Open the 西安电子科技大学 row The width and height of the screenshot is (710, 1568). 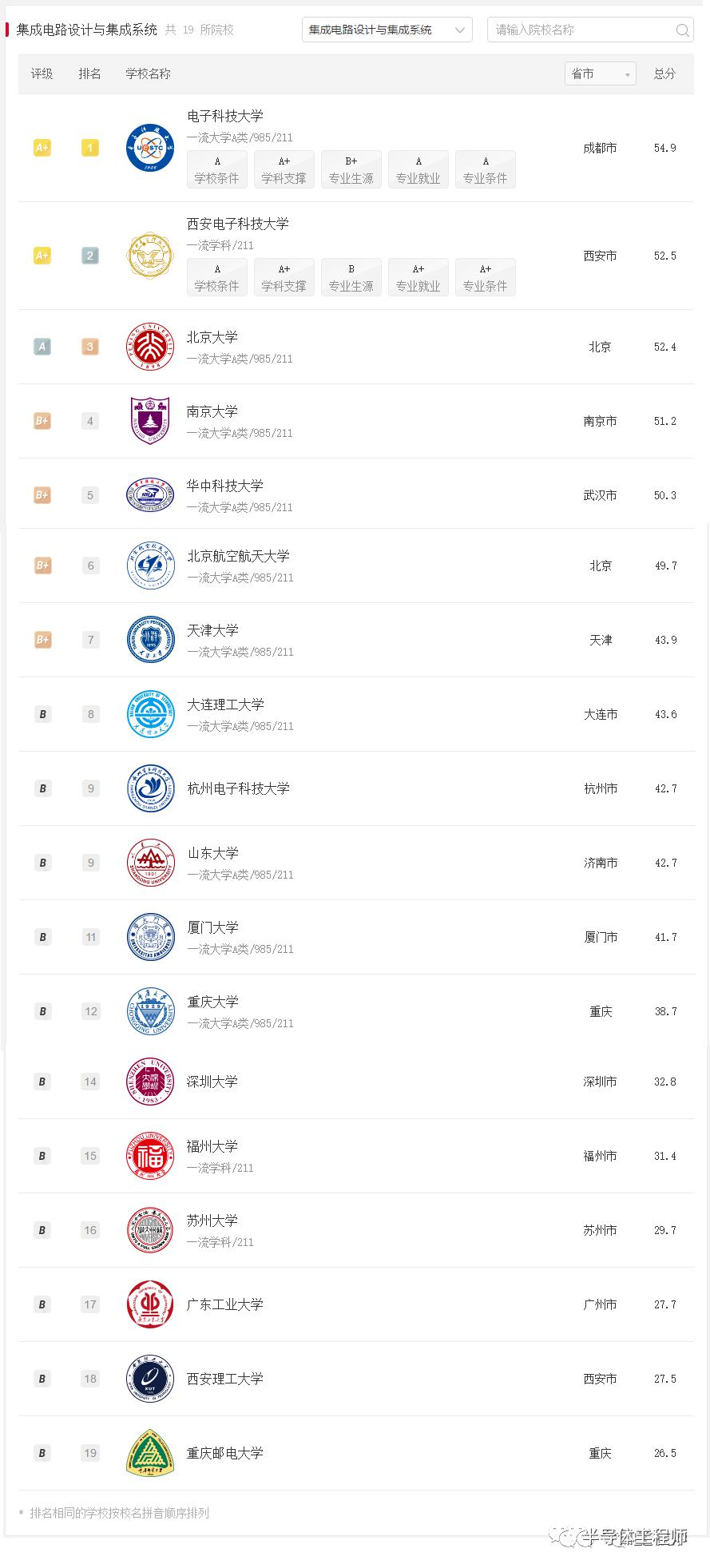click(x=356, y=256)
